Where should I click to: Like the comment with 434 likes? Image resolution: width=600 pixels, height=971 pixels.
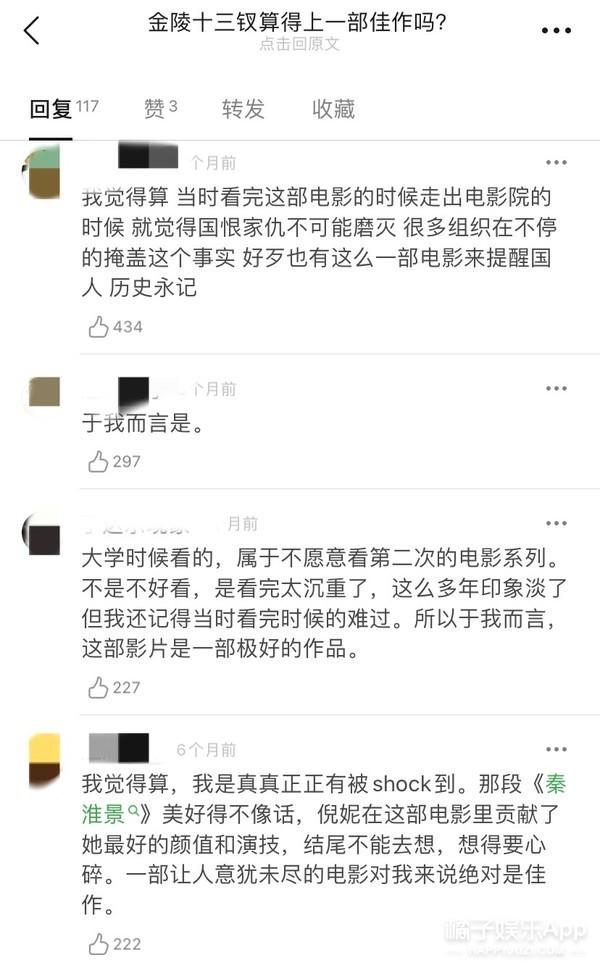(99, 327)
